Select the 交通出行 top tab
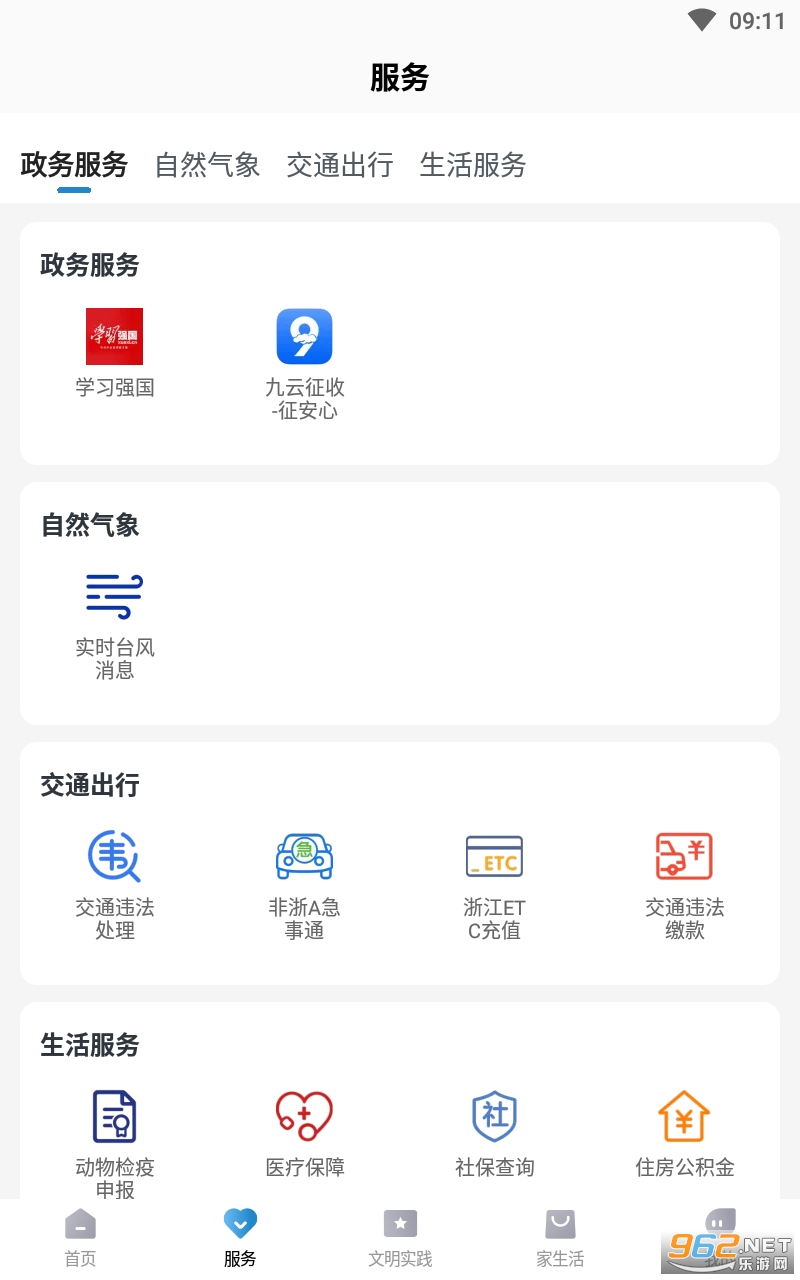 coord(340,165)
